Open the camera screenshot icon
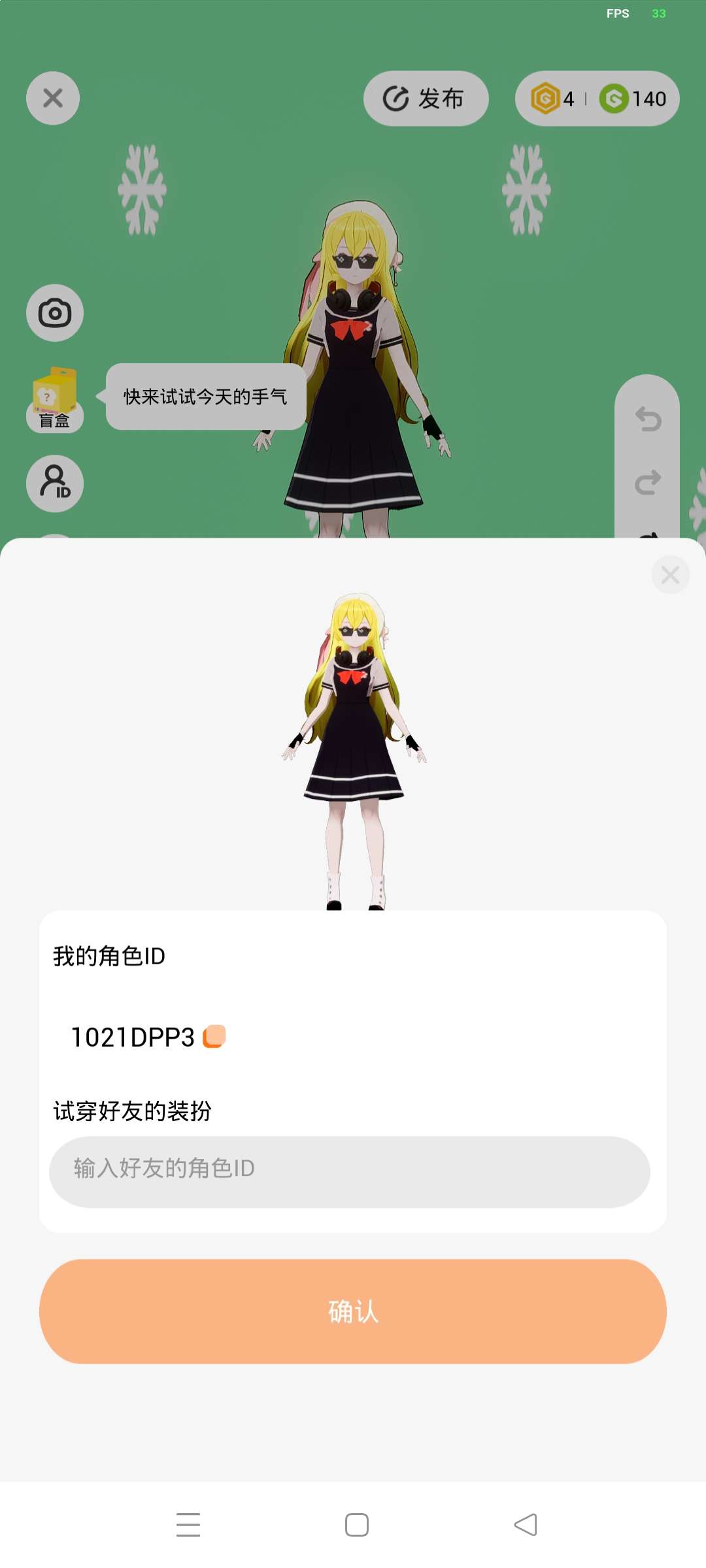This screenshot has height=1568, width=706. tap(55, 313)
